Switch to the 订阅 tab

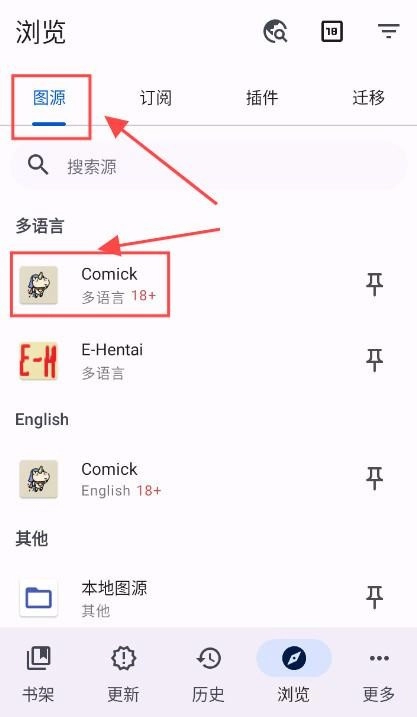155,98
